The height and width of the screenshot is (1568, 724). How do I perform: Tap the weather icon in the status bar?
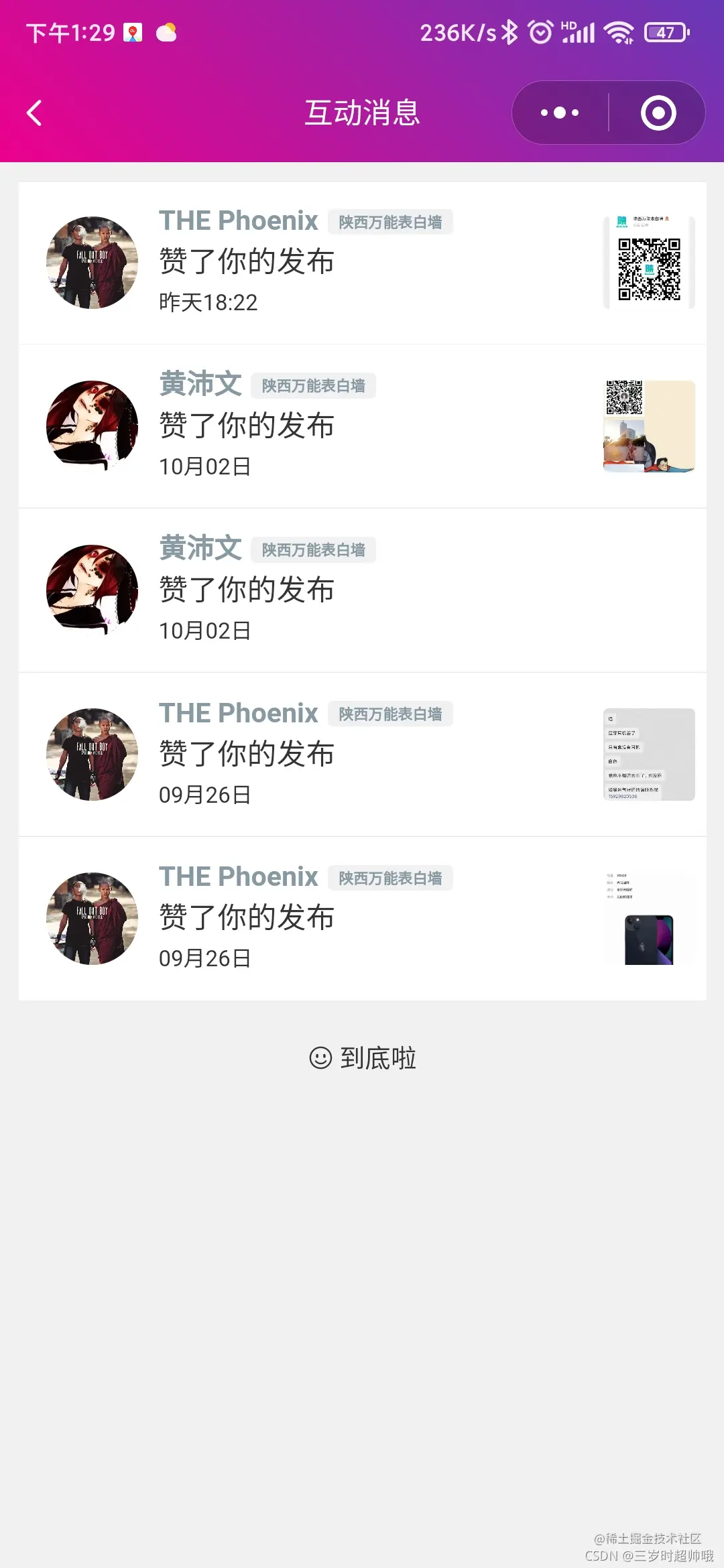coord(166,31)
